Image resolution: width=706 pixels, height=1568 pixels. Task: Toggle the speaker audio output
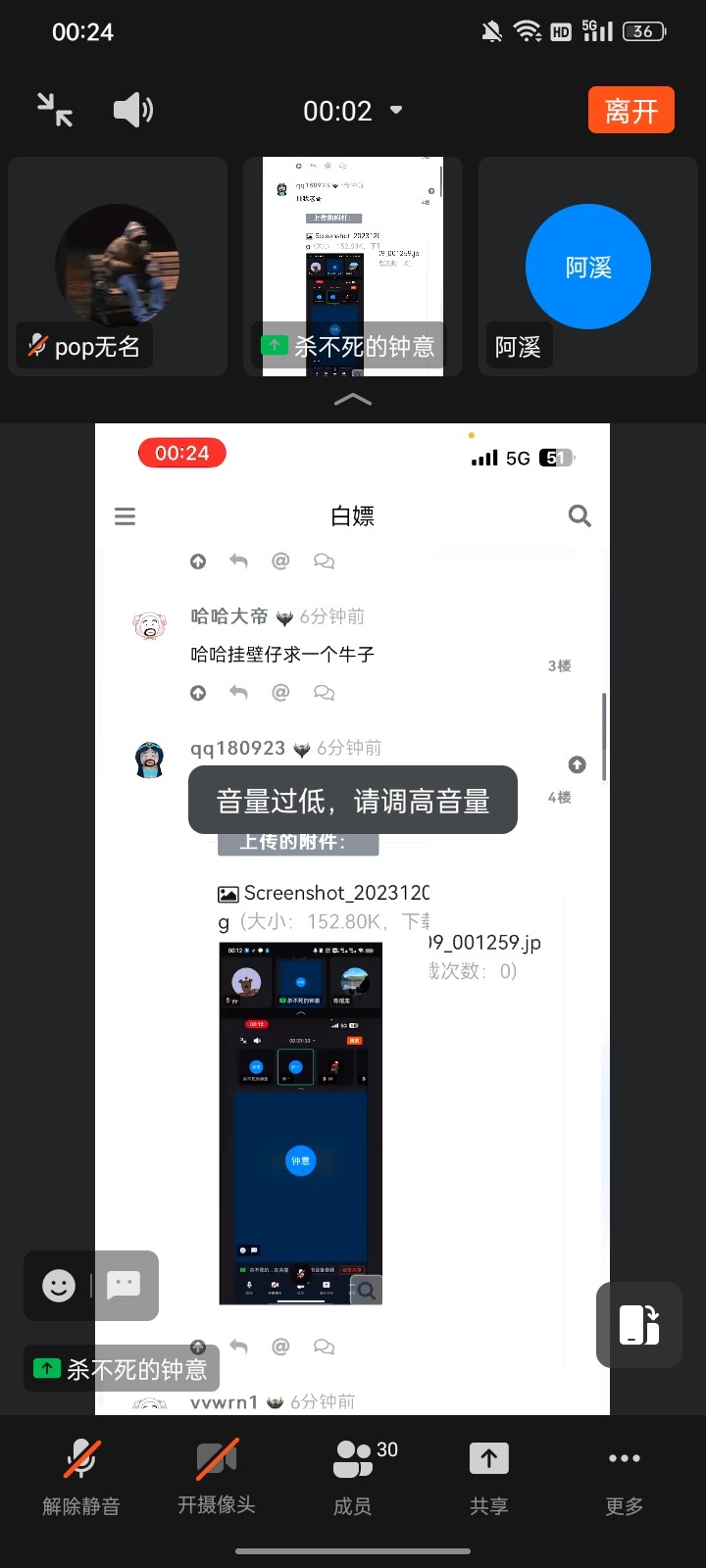[132, 110]
